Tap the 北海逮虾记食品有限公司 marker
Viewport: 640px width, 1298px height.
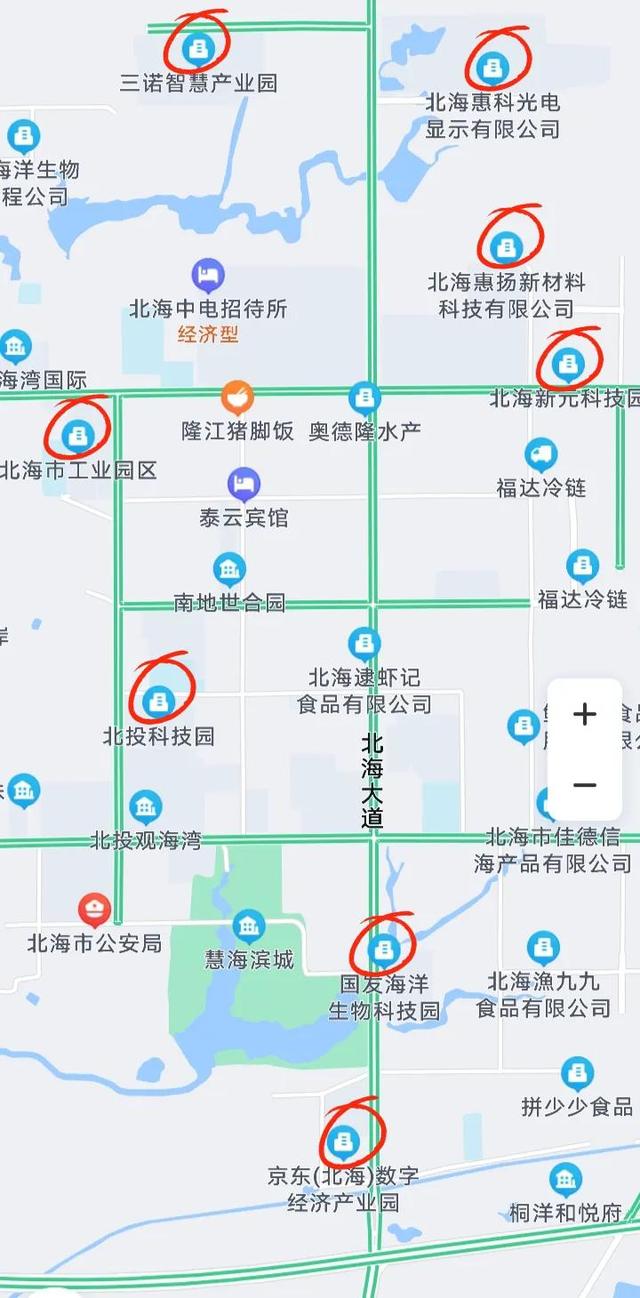point(364,643)
